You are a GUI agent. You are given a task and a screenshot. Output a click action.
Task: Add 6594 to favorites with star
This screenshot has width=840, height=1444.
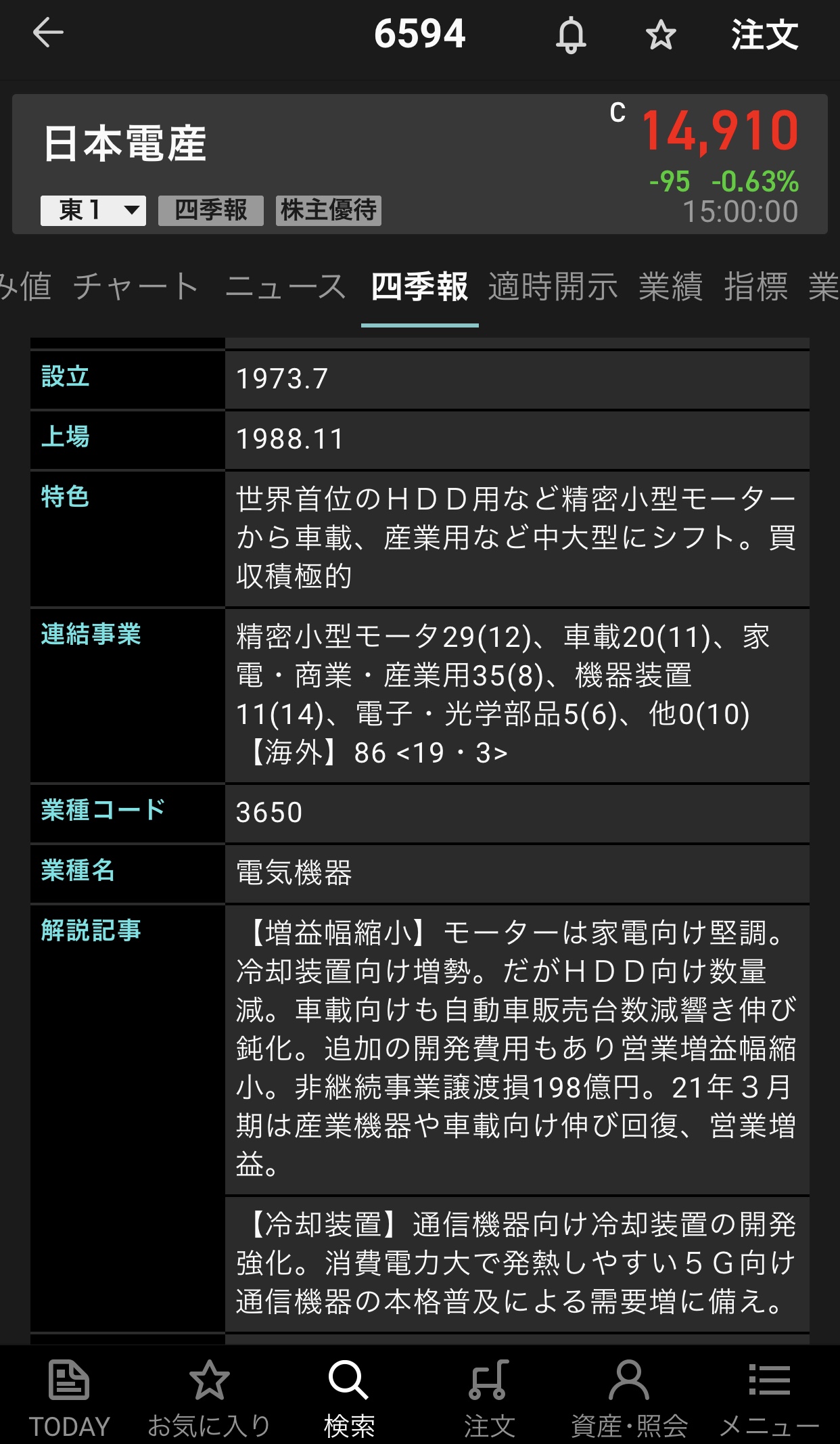(x=661, y=35)
